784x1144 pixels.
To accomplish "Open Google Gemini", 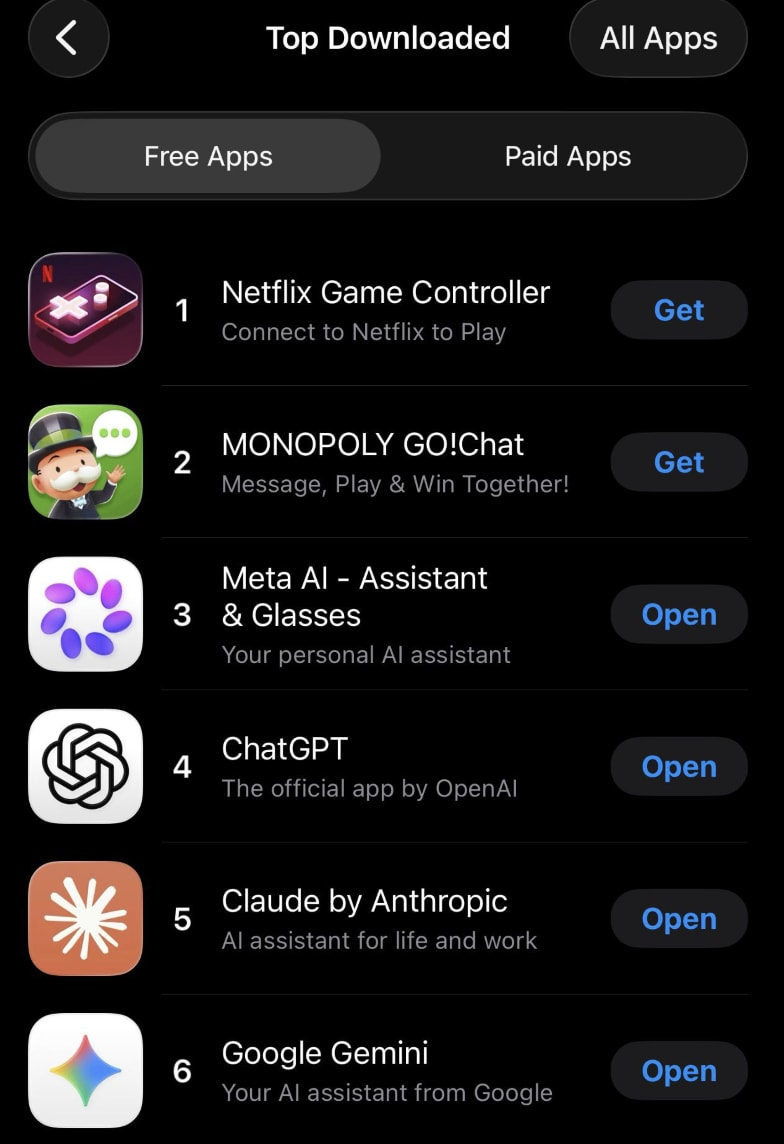I will [678, 1070].
